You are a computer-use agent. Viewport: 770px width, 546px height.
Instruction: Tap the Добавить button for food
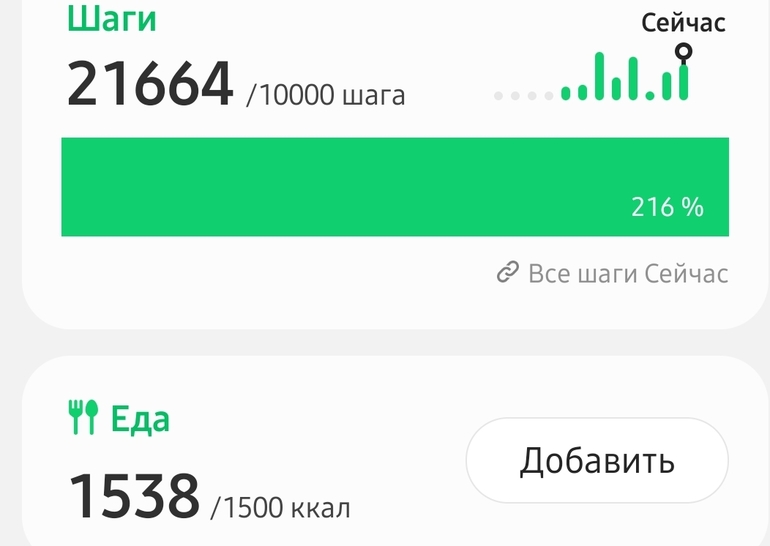click(597, 460)
